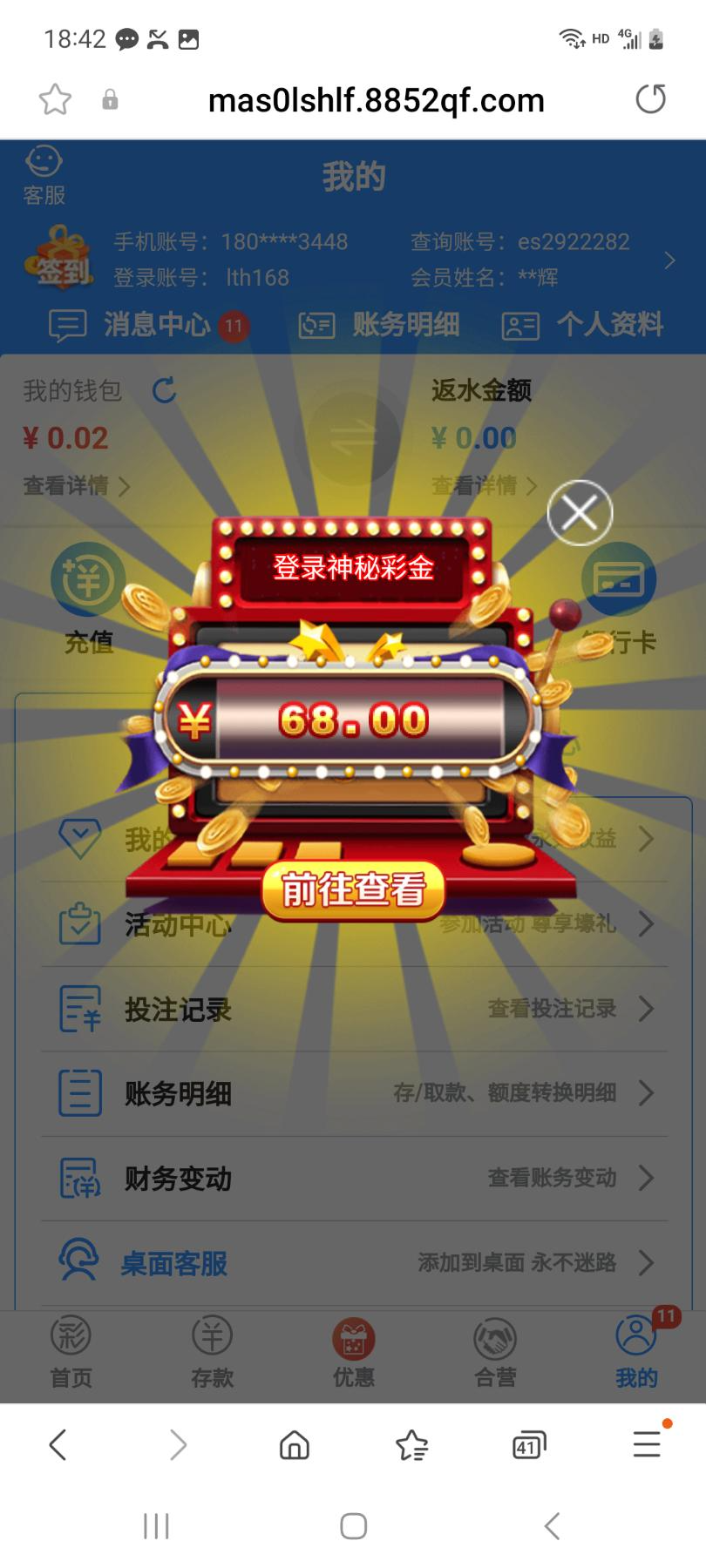Image resolution: width=706 pixels, height=1568 pixels.
Task: Open 个人资料 personal profile
Action: [582, 325]
